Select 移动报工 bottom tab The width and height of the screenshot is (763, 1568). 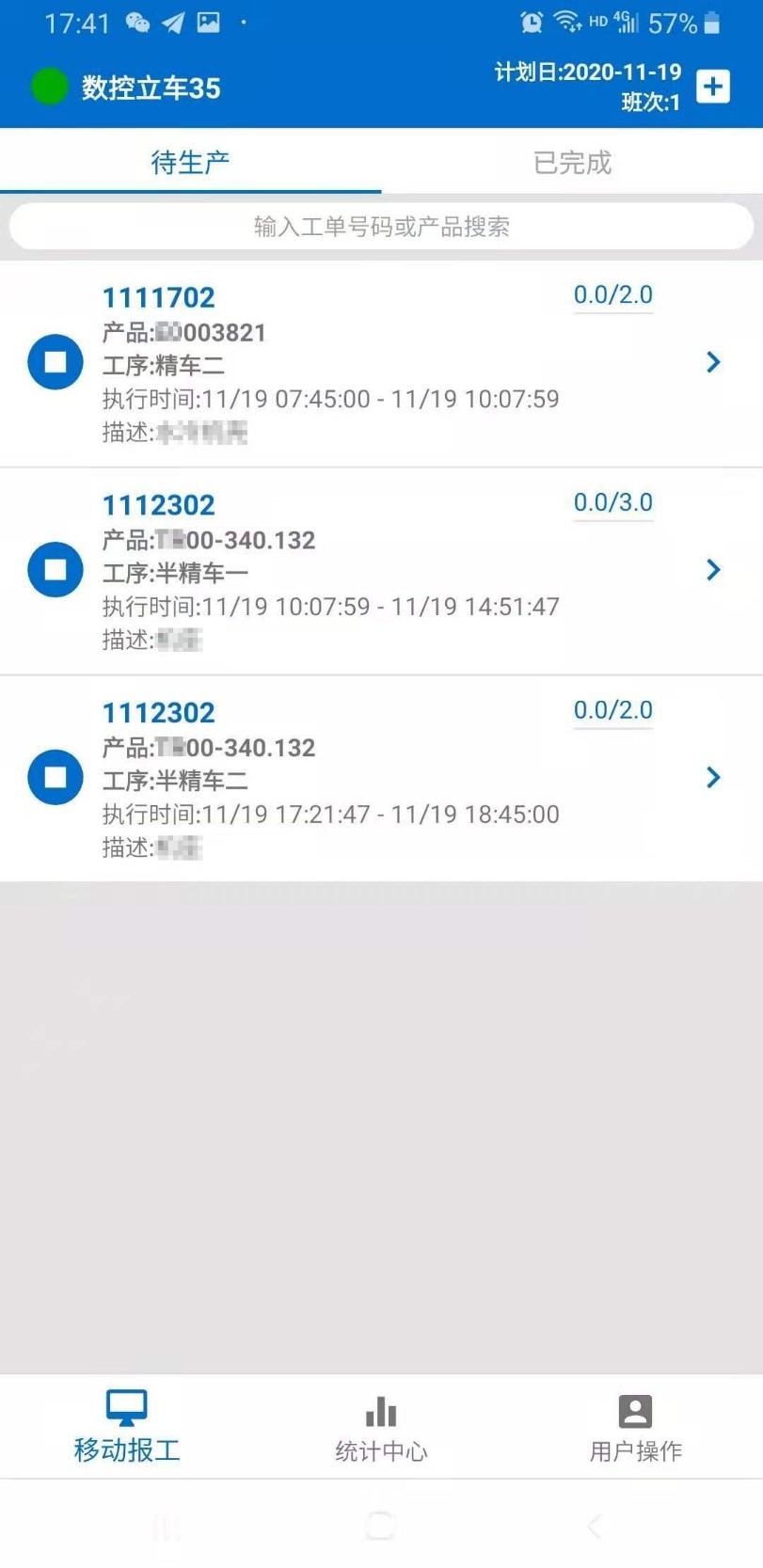(127, 1428)
